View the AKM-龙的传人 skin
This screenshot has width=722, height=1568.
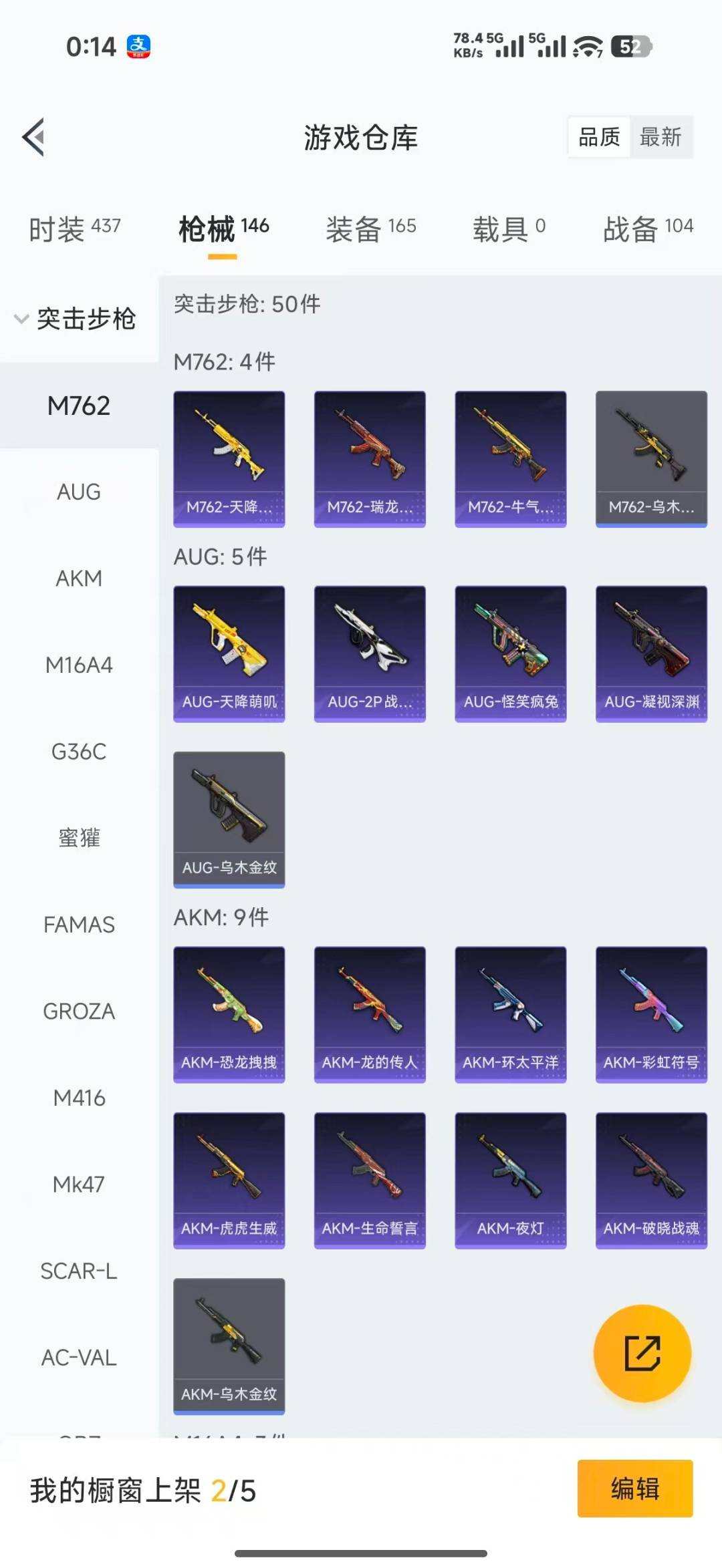[370, 1014]
